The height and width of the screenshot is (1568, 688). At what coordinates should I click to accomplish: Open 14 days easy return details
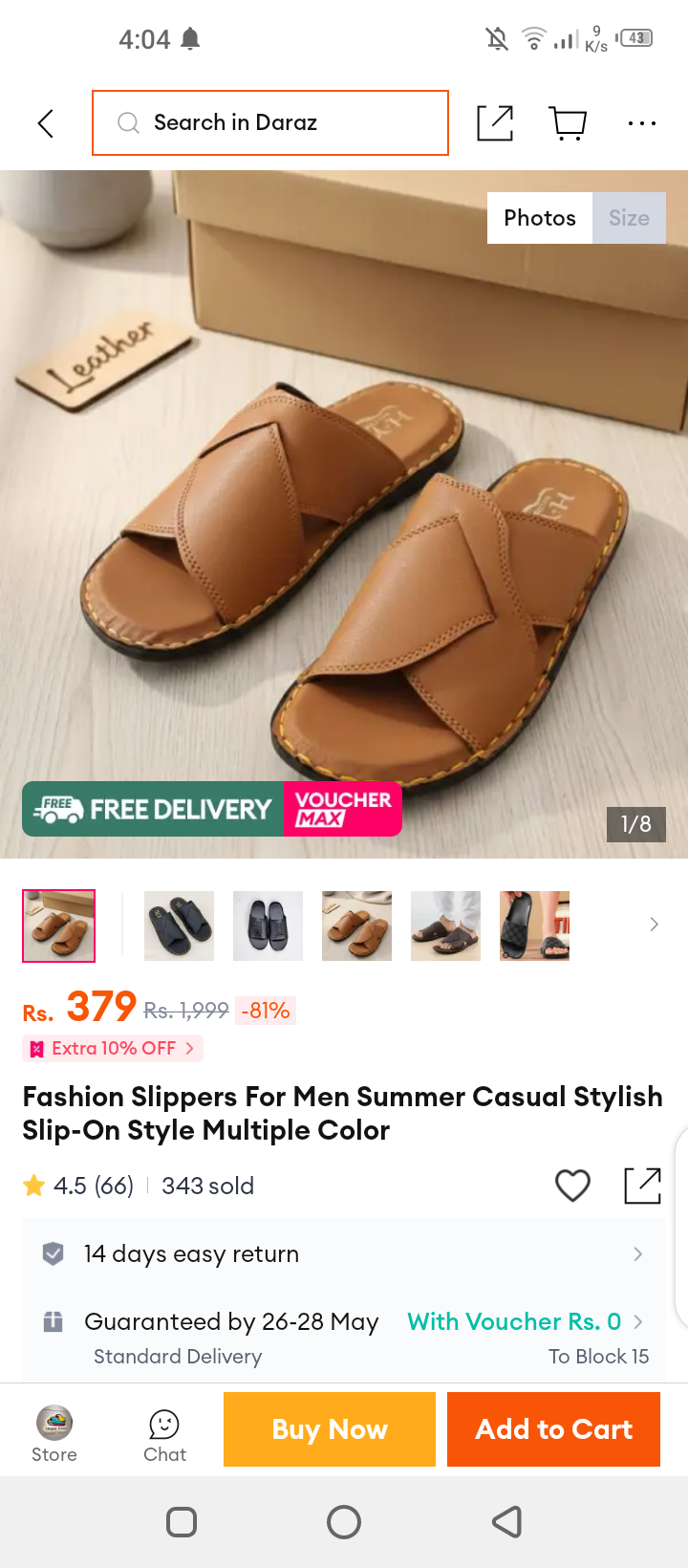(344, 1253)
